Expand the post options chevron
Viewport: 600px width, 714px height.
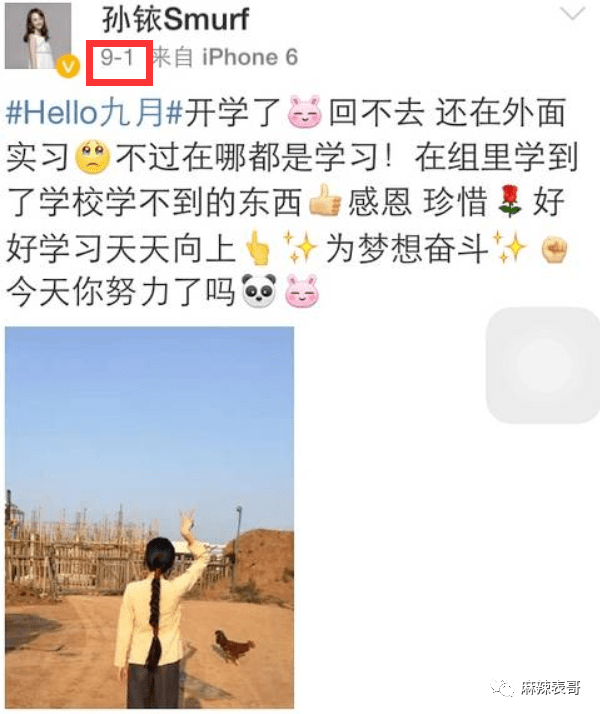click(572, 14)
